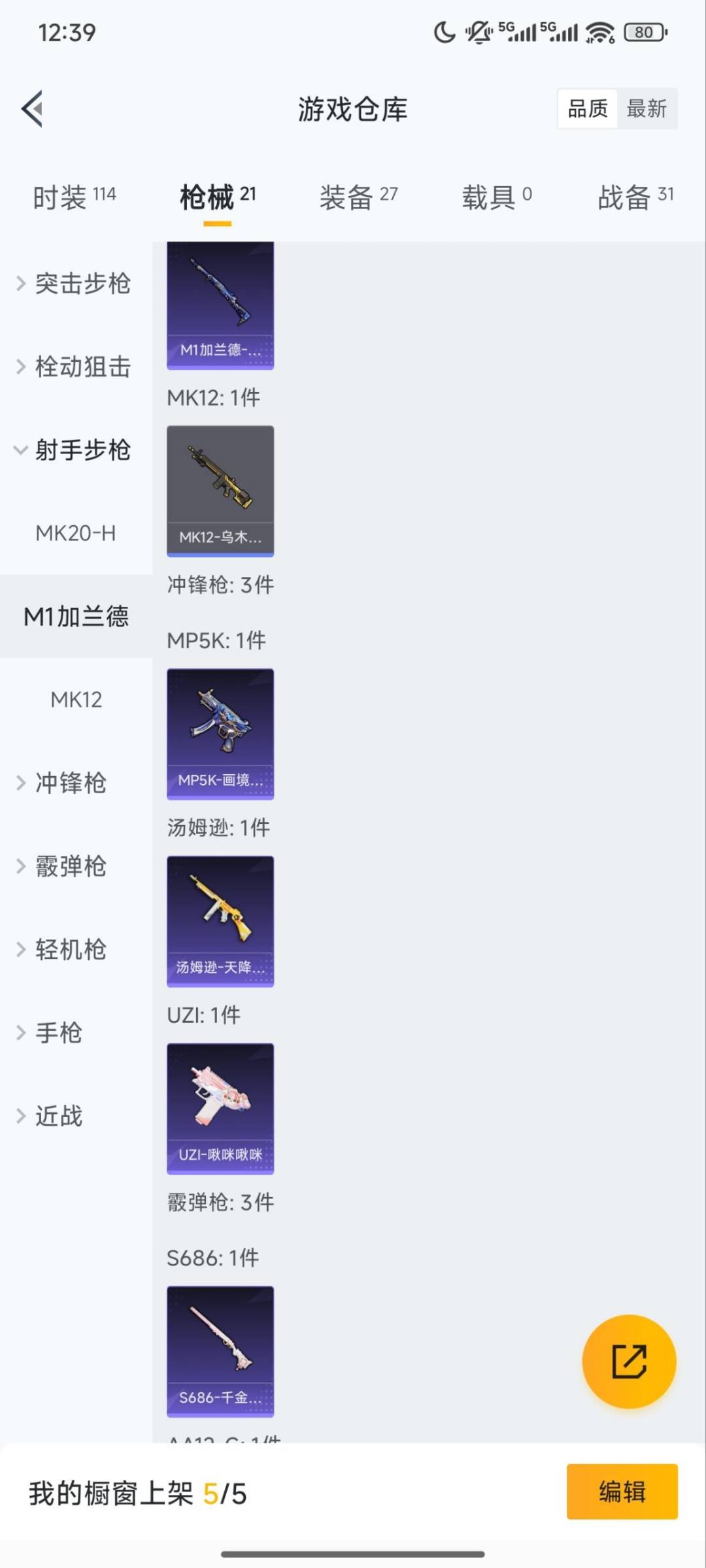This screenshot has height=1568, width=706.
Task: Open the share button in the bottom corner
Action: [628, 1361]
